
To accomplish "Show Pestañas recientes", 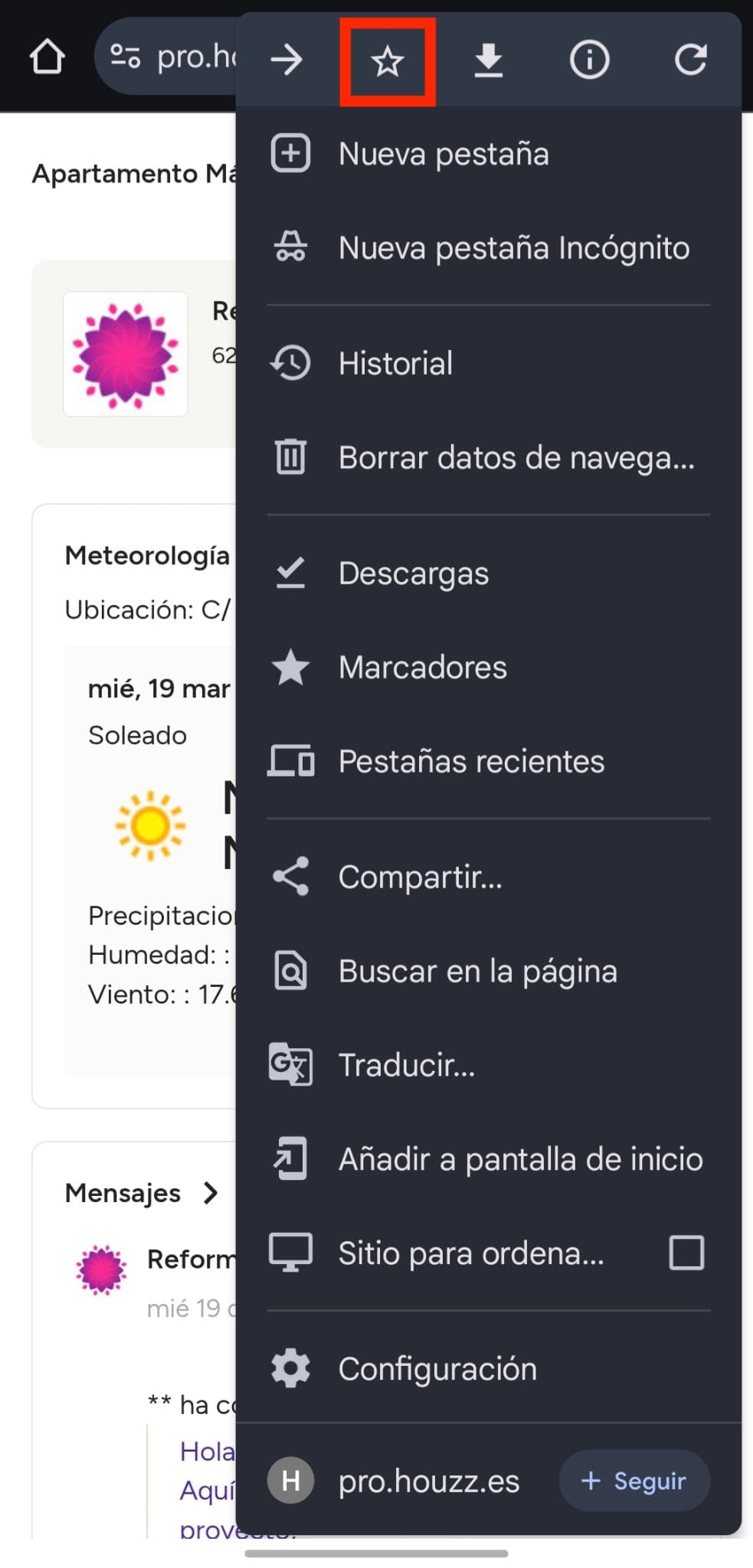I will [471, 762].
